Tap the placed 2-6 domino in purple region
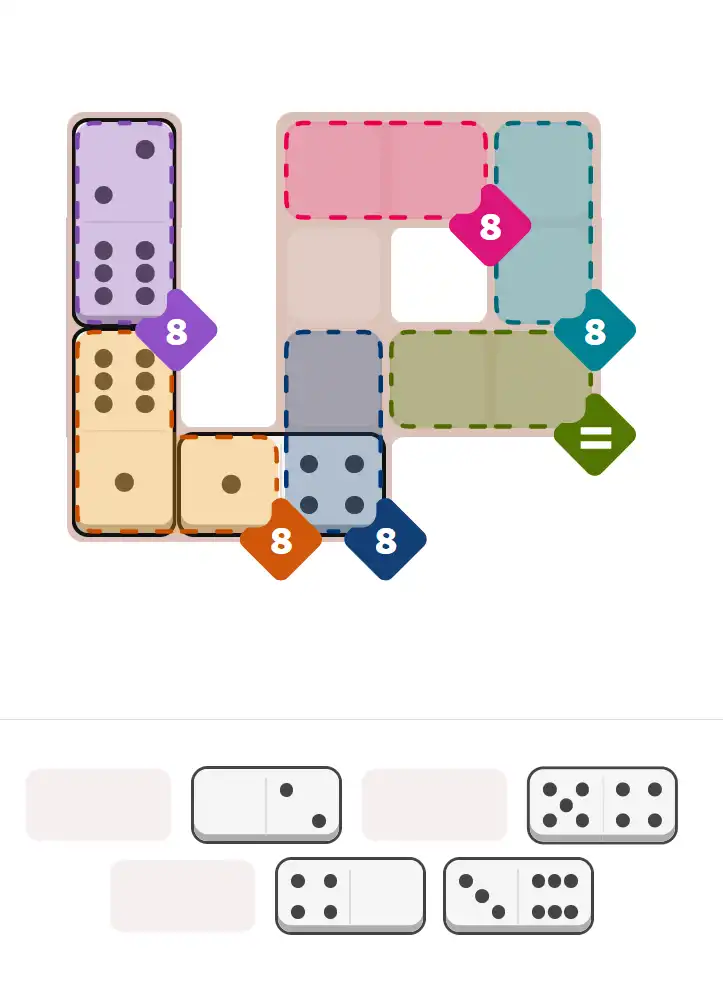 pos(124,222)
